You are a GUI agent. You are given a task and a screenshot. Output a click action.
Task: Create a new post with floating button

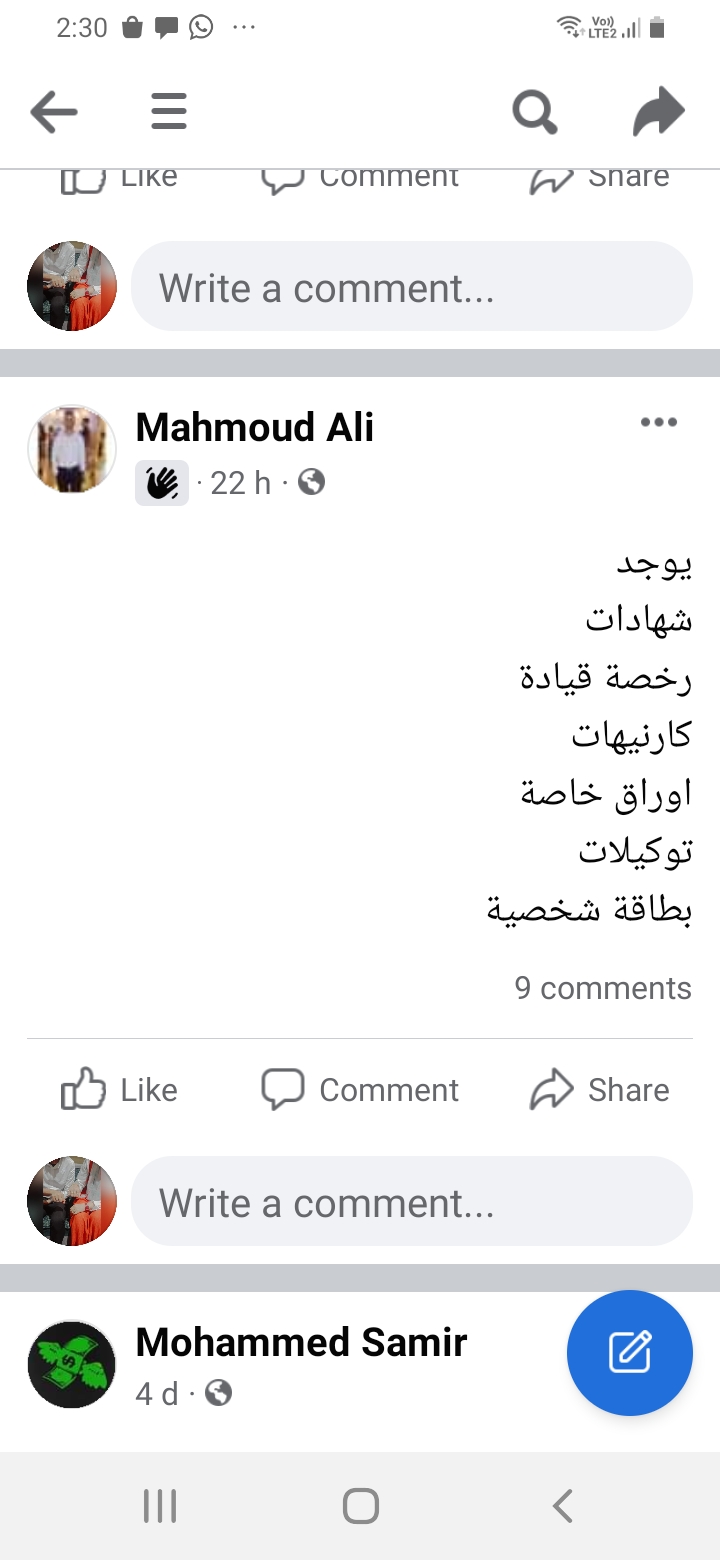629,1352
